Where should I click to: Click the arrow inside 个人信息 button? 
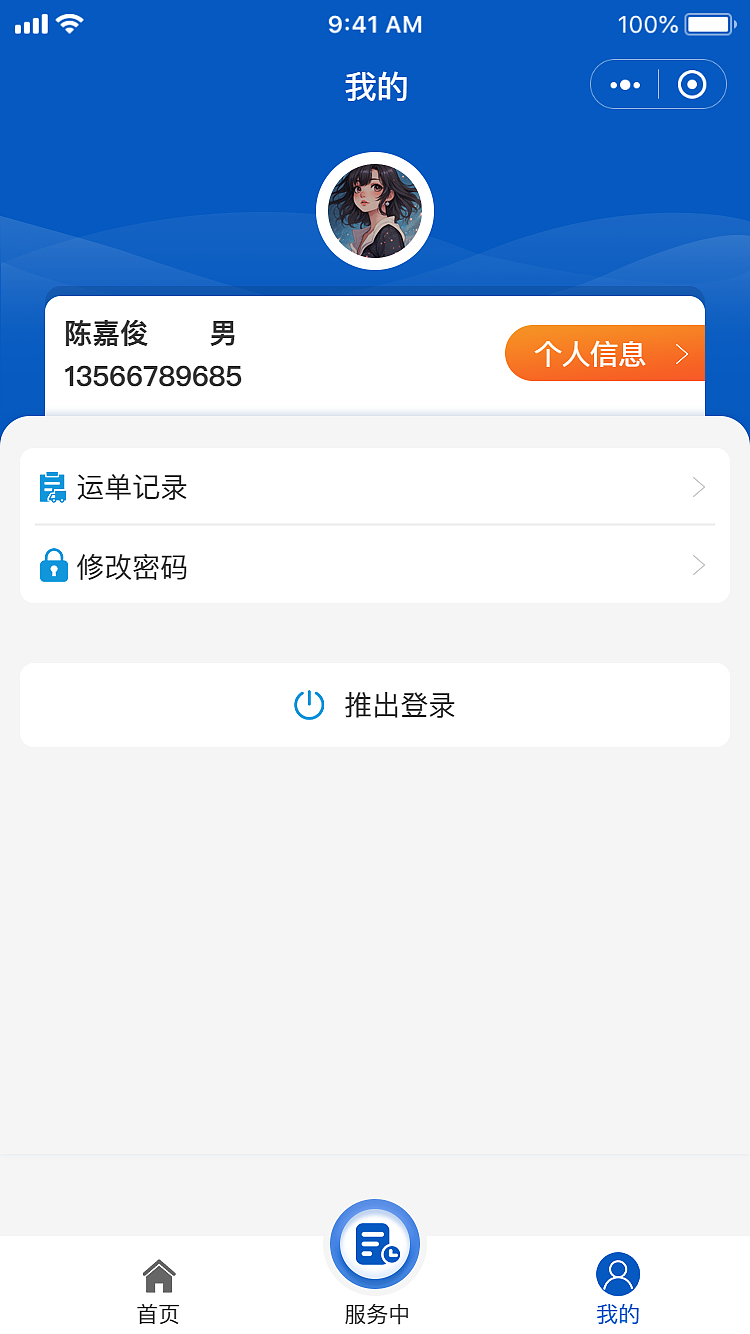pyautogui.click(x=684, y=353)
